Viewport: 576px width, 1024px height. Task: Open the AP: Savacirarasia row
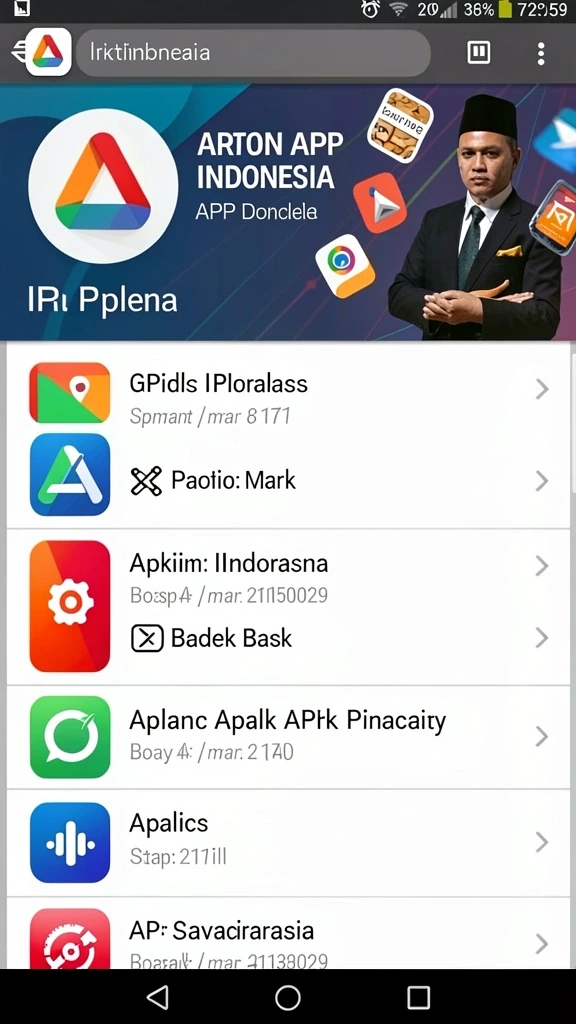pos(288,934)
